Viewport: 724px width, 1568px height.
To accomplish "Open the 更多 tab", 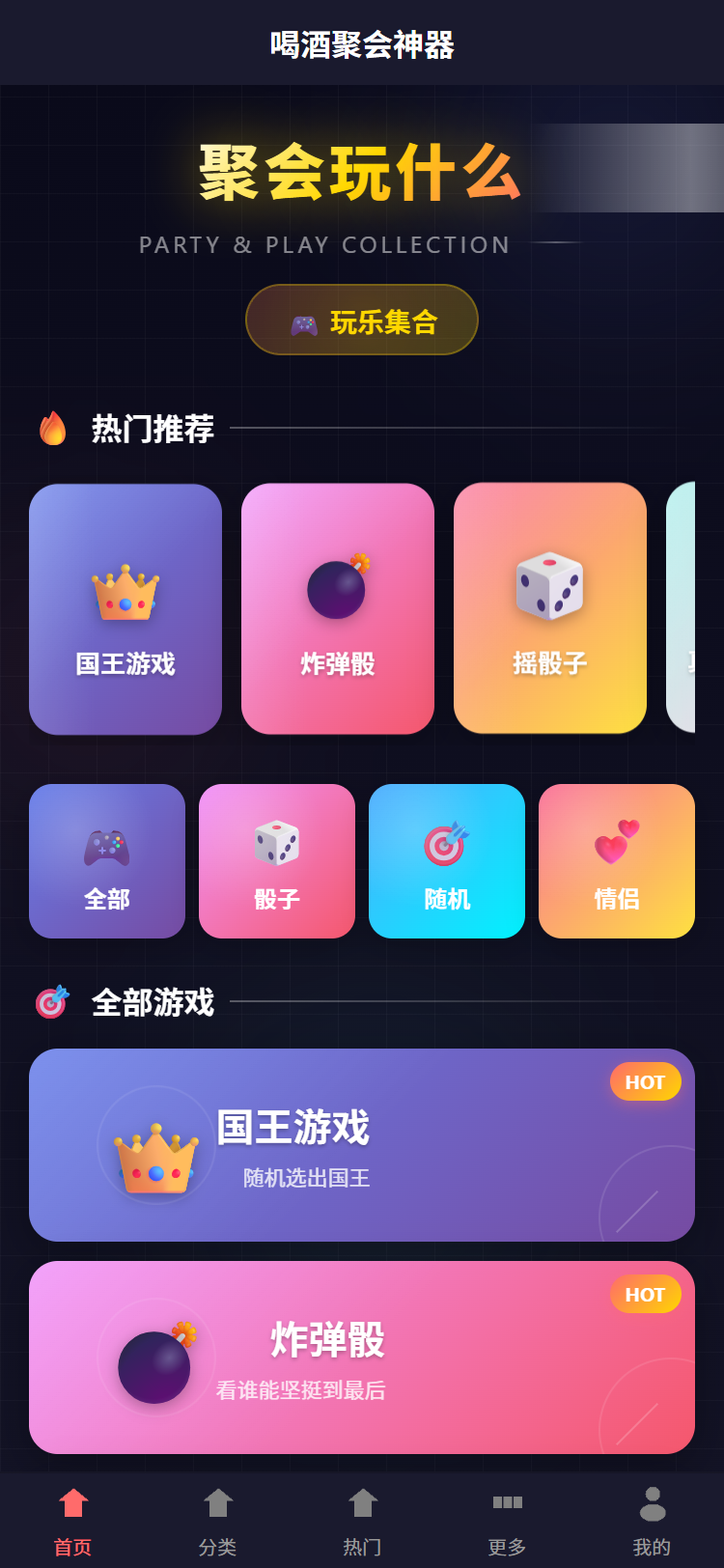I will 507,1522.
